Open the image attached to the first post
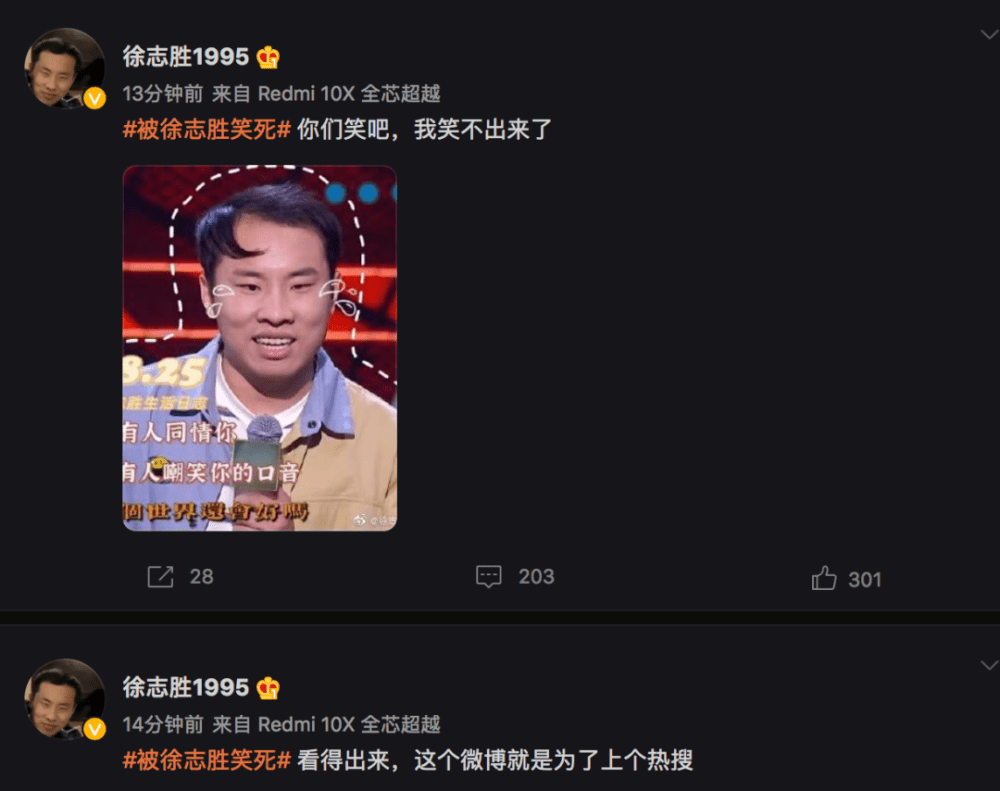Image resolution: width=1000 pixels, height=791 pixels. [x=259, y=348]
